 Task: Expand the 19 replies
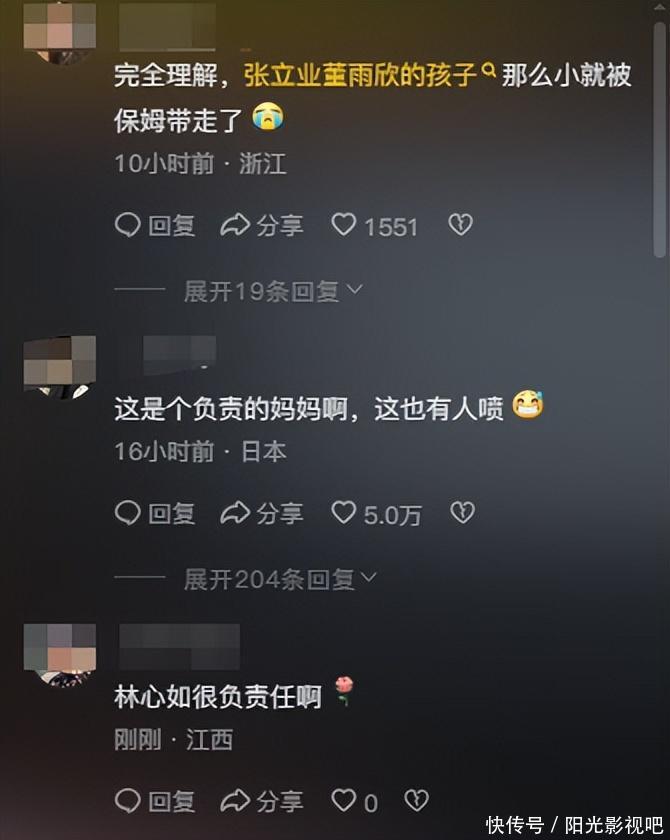[x=272, y=291]
